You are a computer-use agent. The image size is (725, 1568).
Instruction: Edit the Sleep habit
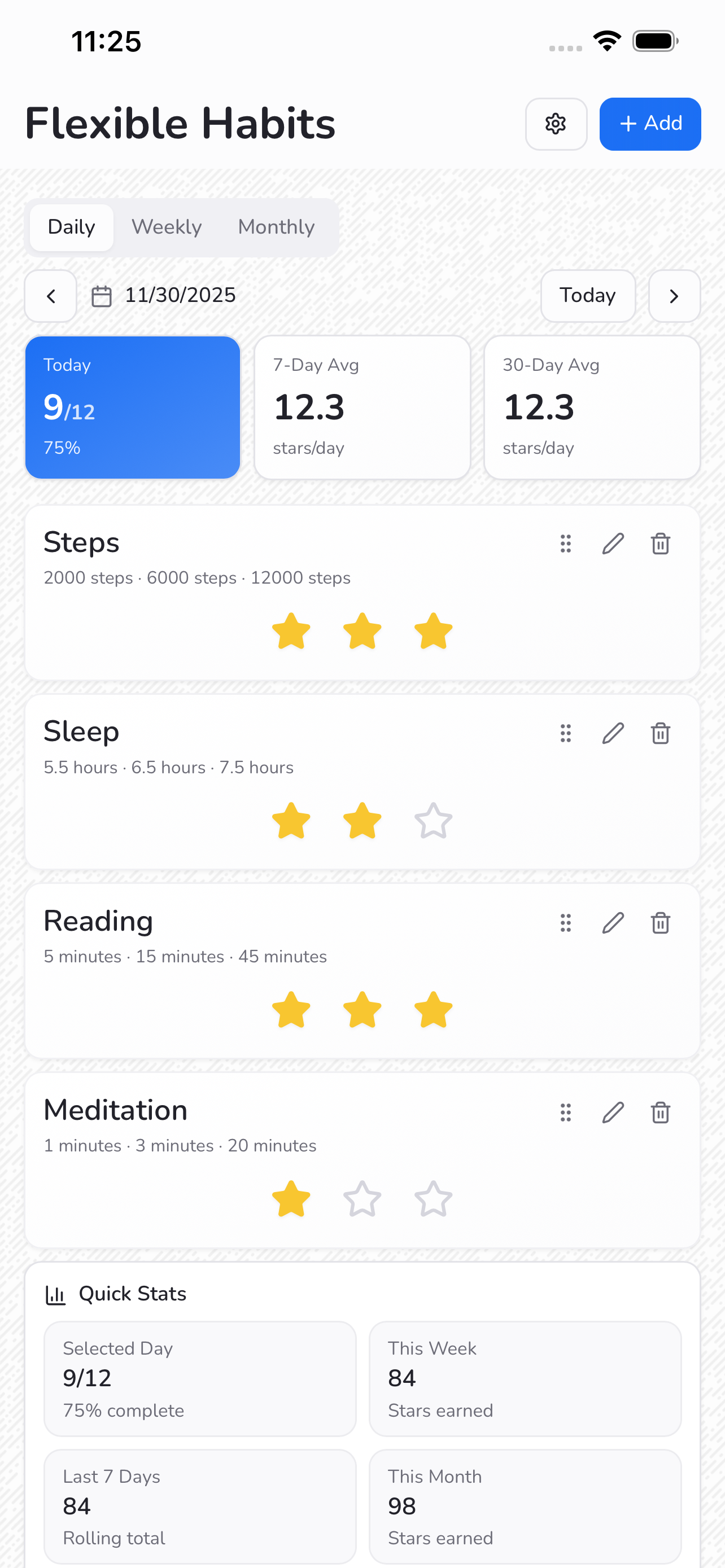pyautogui.click(x=613, y=733)
